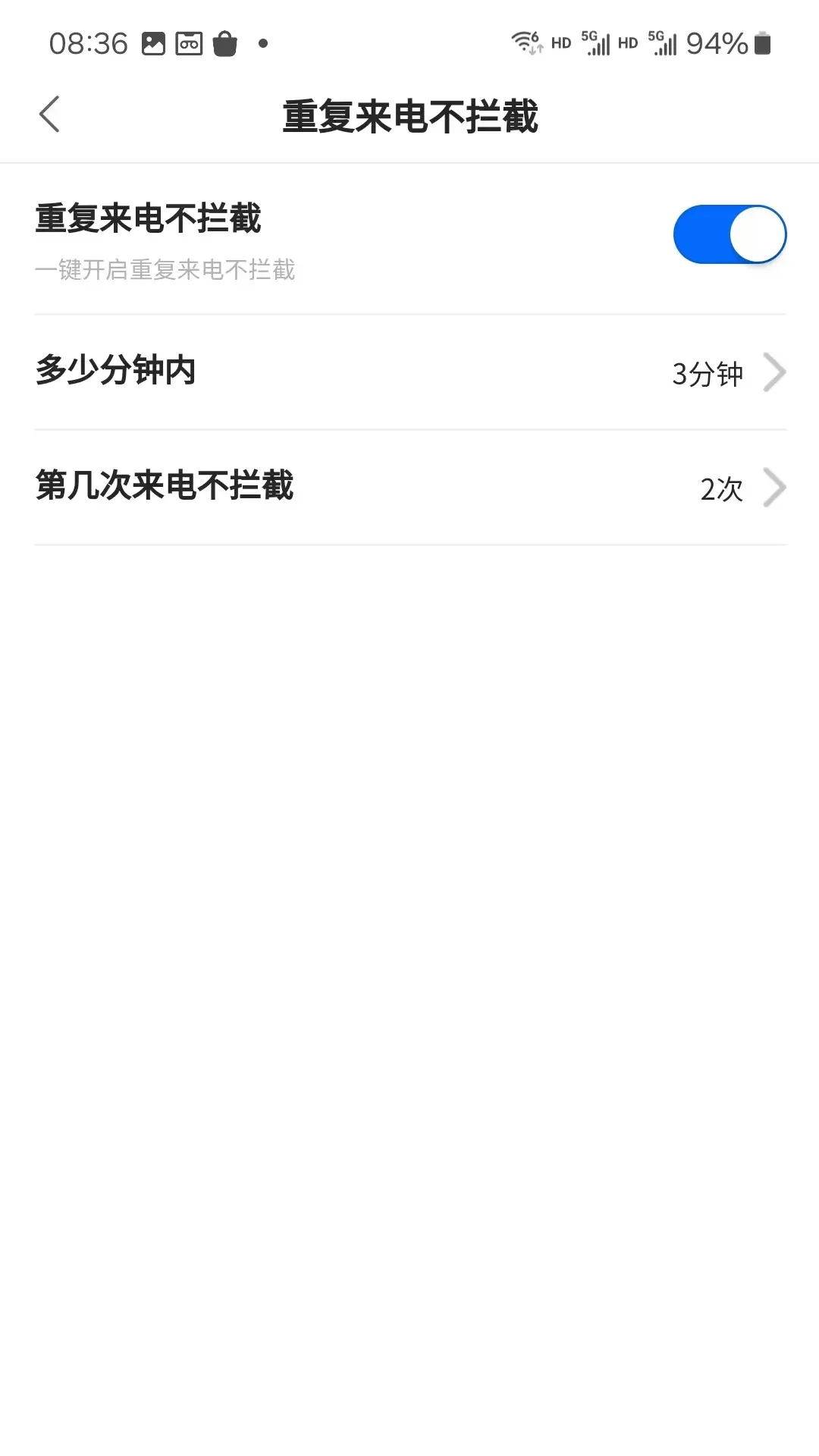Click the gallery notification icon in status bar
This screenshot has height=1456, width=819.
point(153,44)
